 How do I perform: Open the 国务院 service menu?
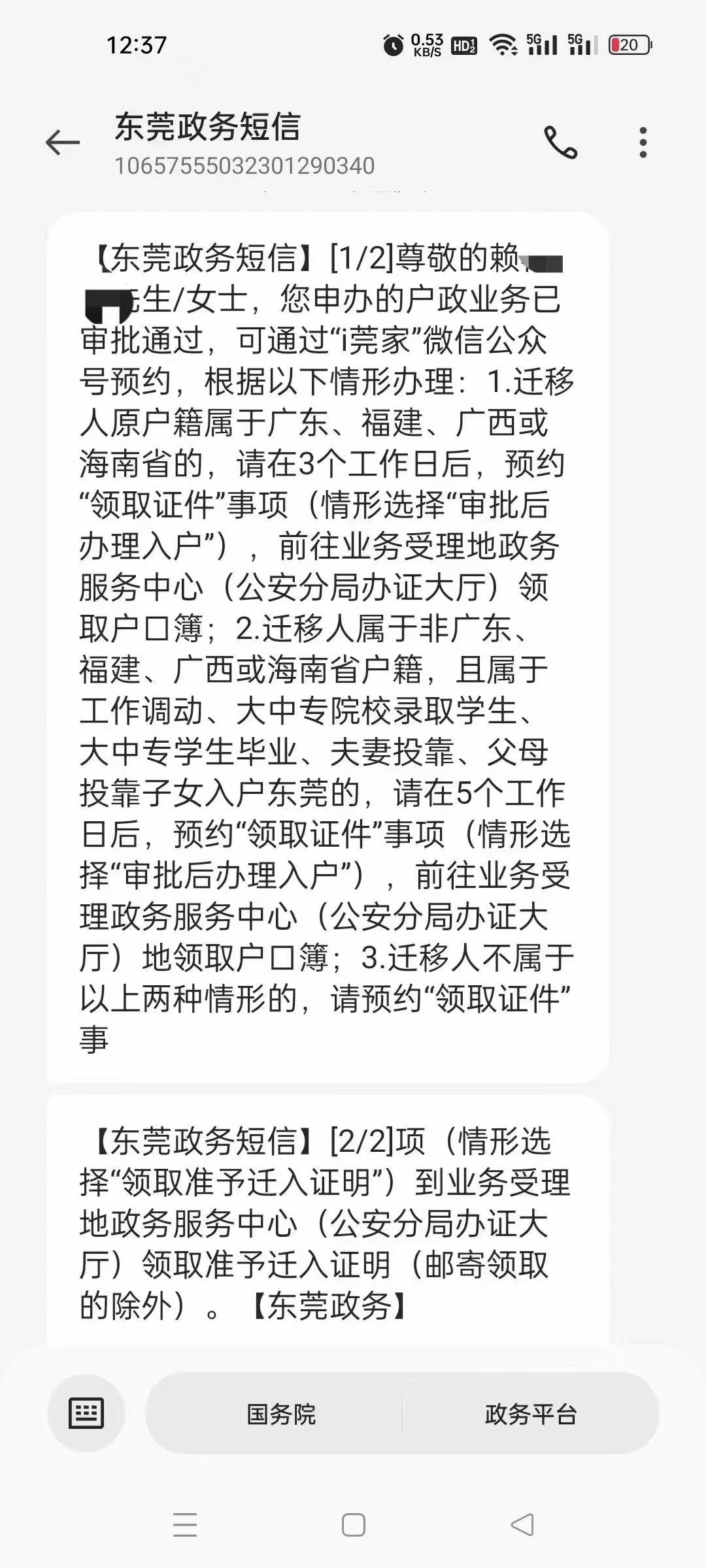pos(281,1414)
